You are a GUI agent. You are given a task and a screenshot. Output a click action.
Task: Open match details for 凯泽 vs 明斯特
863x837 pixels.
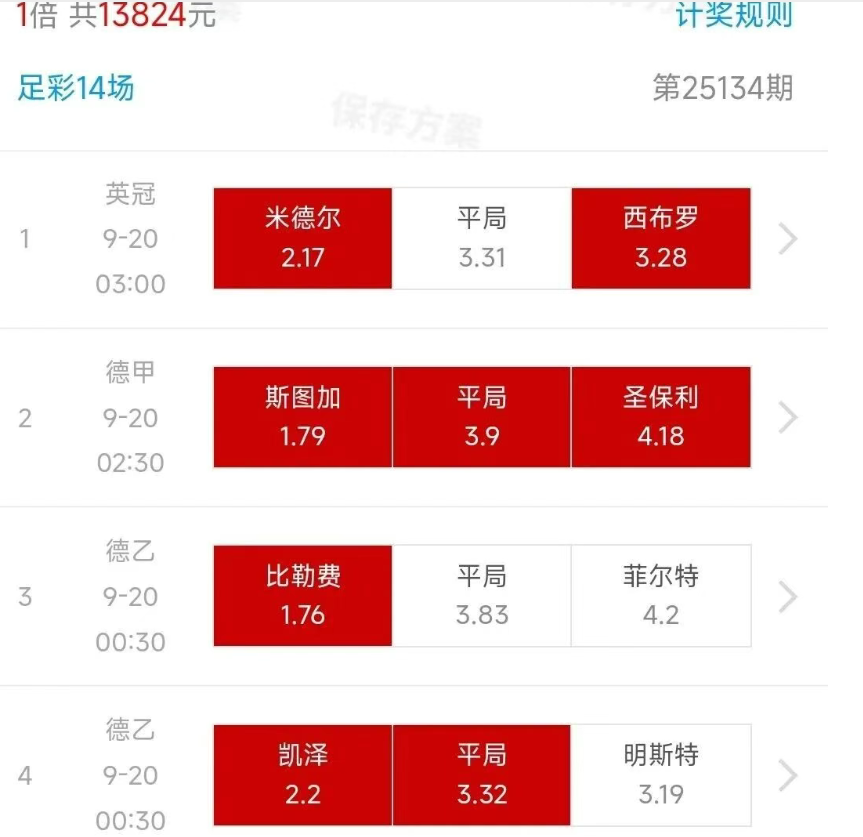point(788,775)
